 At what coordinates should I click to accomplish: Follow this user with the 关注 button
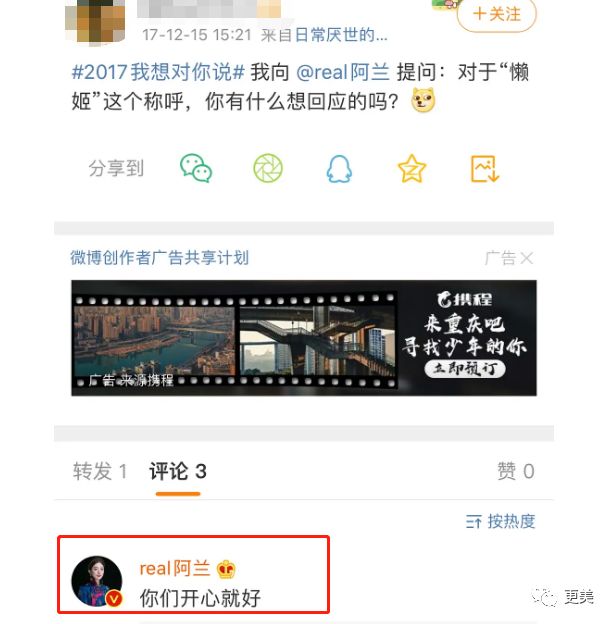(x=496, y=14)
